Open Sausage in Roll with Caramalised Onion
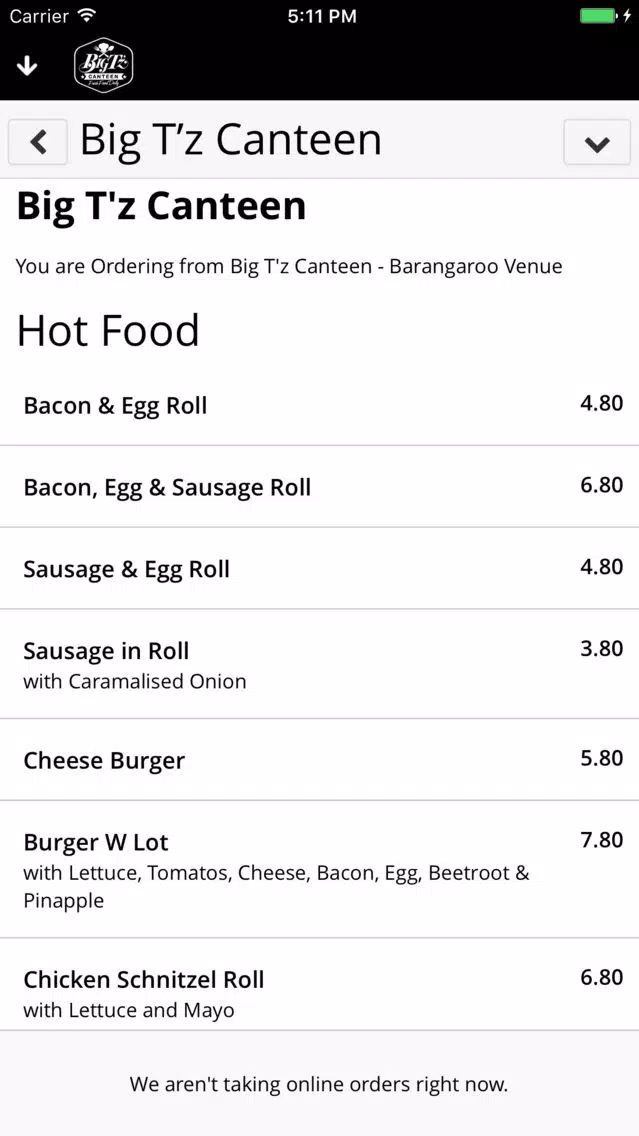This screenshot has height=1136, width=639. 320,664
